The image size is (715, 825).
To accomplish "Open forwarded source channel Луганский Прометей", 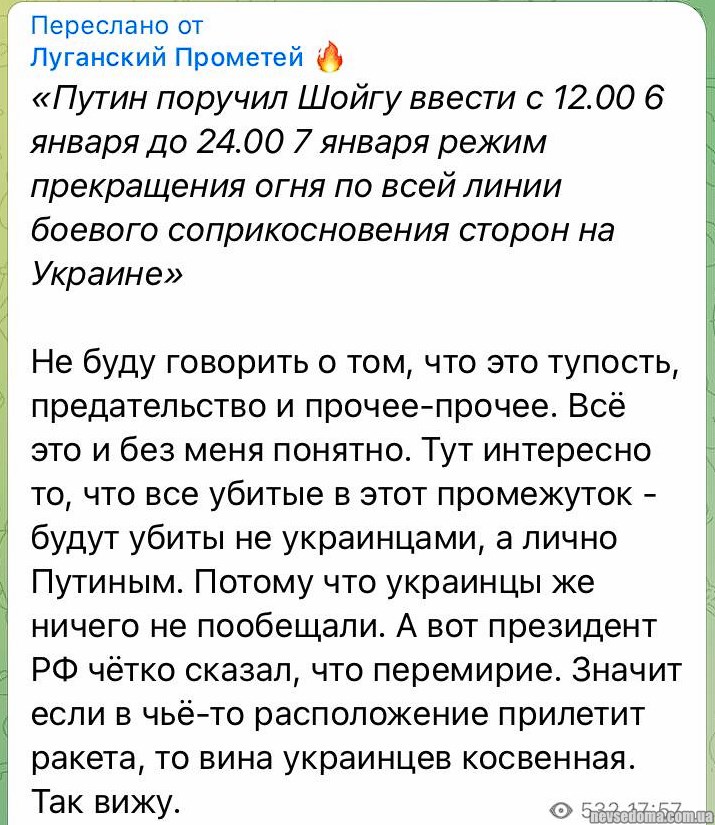I will coord(167,57).
